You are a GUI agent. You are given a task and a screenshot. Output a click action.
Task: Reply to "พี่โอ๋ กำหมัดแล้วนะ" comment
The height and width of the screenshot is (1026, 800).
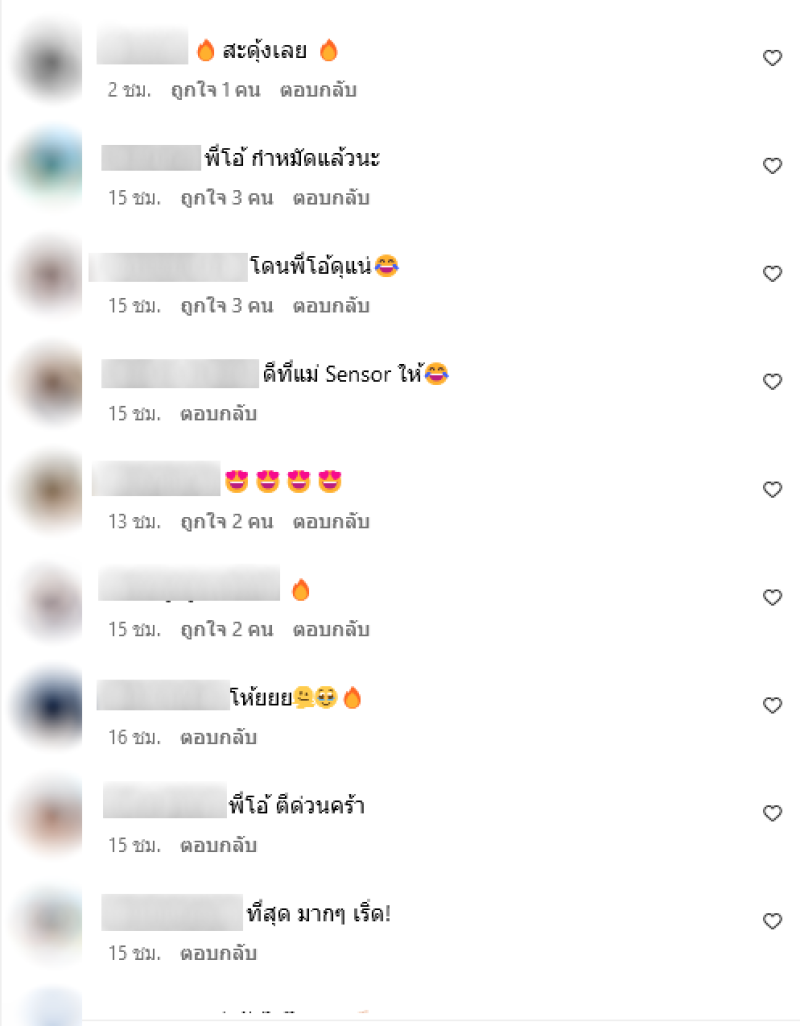[x=331, y=198]
